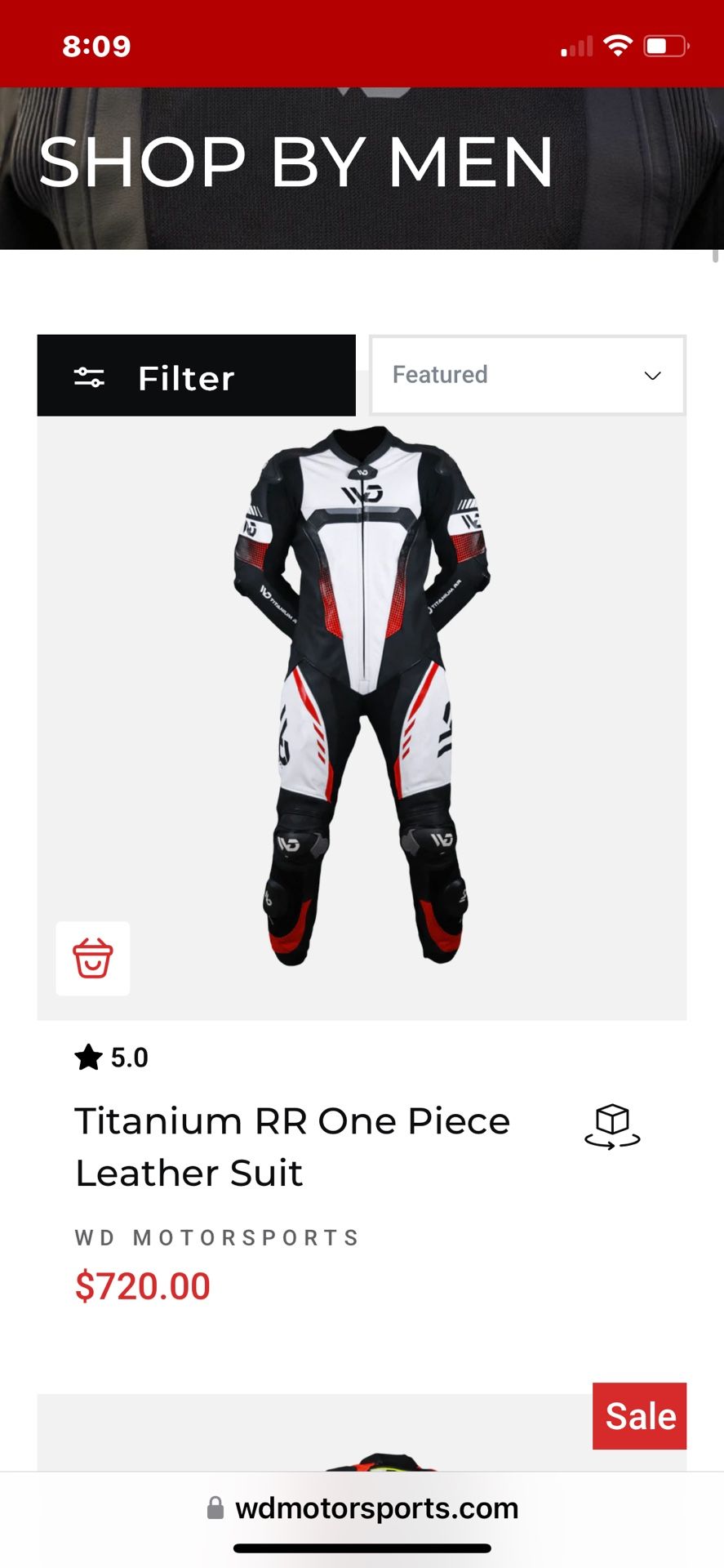The height and width of the screenshot is (1568, 724).
Task: Visit the WD MOTORSPORTS brand link
Action: point(217,1237)
